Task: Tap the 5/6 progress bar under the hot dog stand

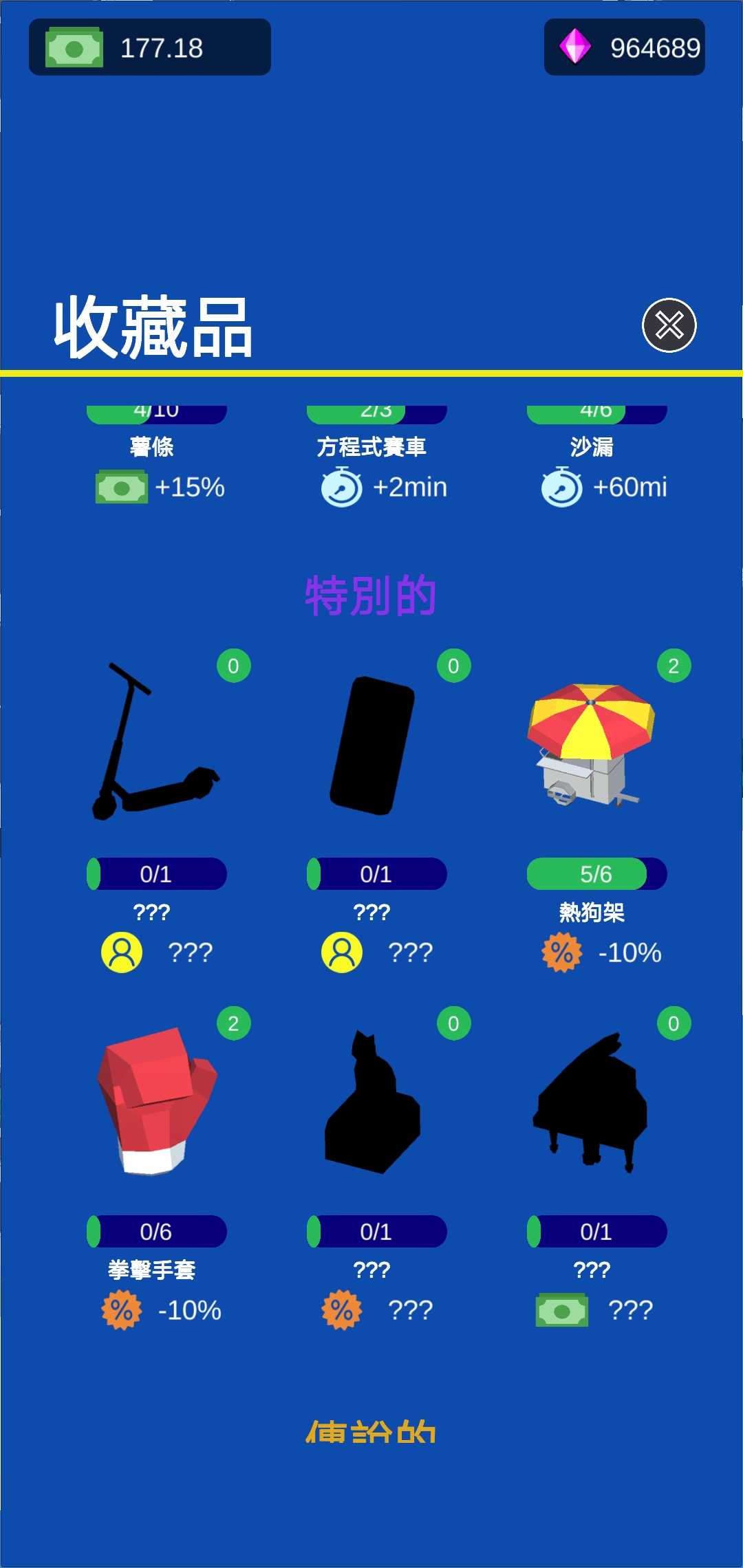Action: (x=596, y=872)
